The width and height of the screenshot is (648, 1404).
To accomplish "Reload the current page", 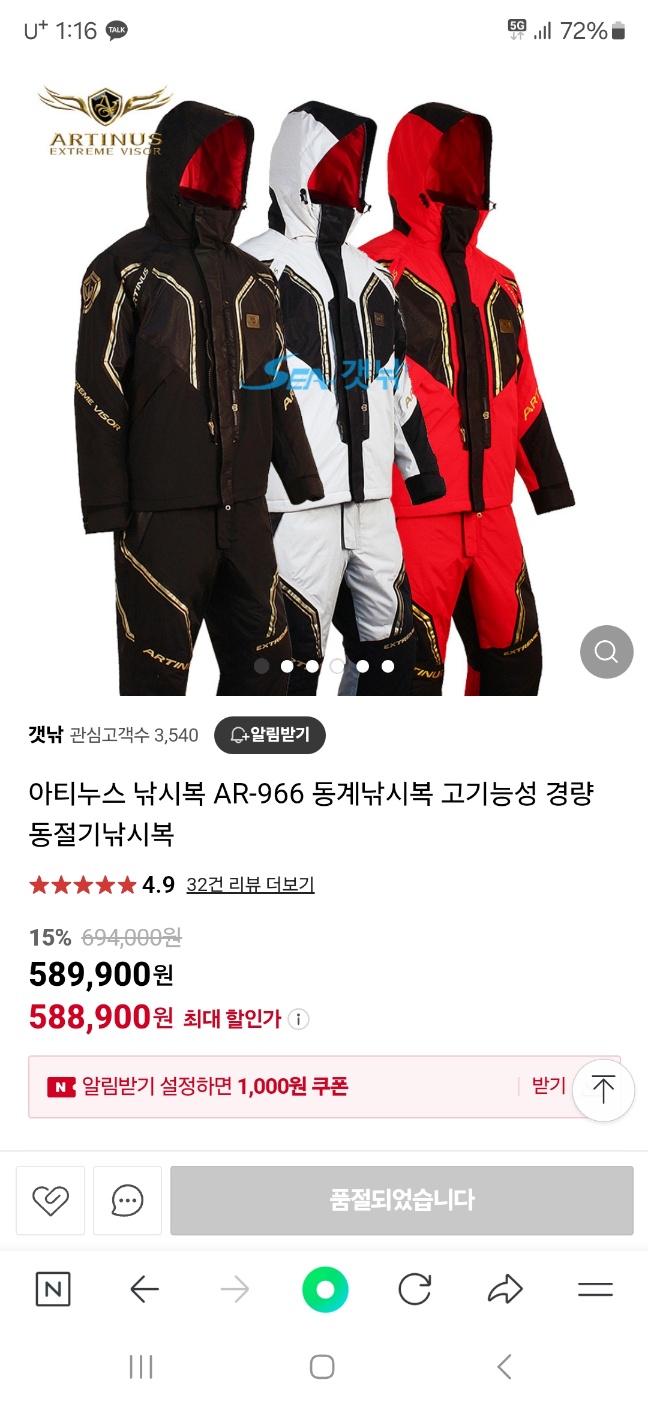I will click(x=414, y=1290).
